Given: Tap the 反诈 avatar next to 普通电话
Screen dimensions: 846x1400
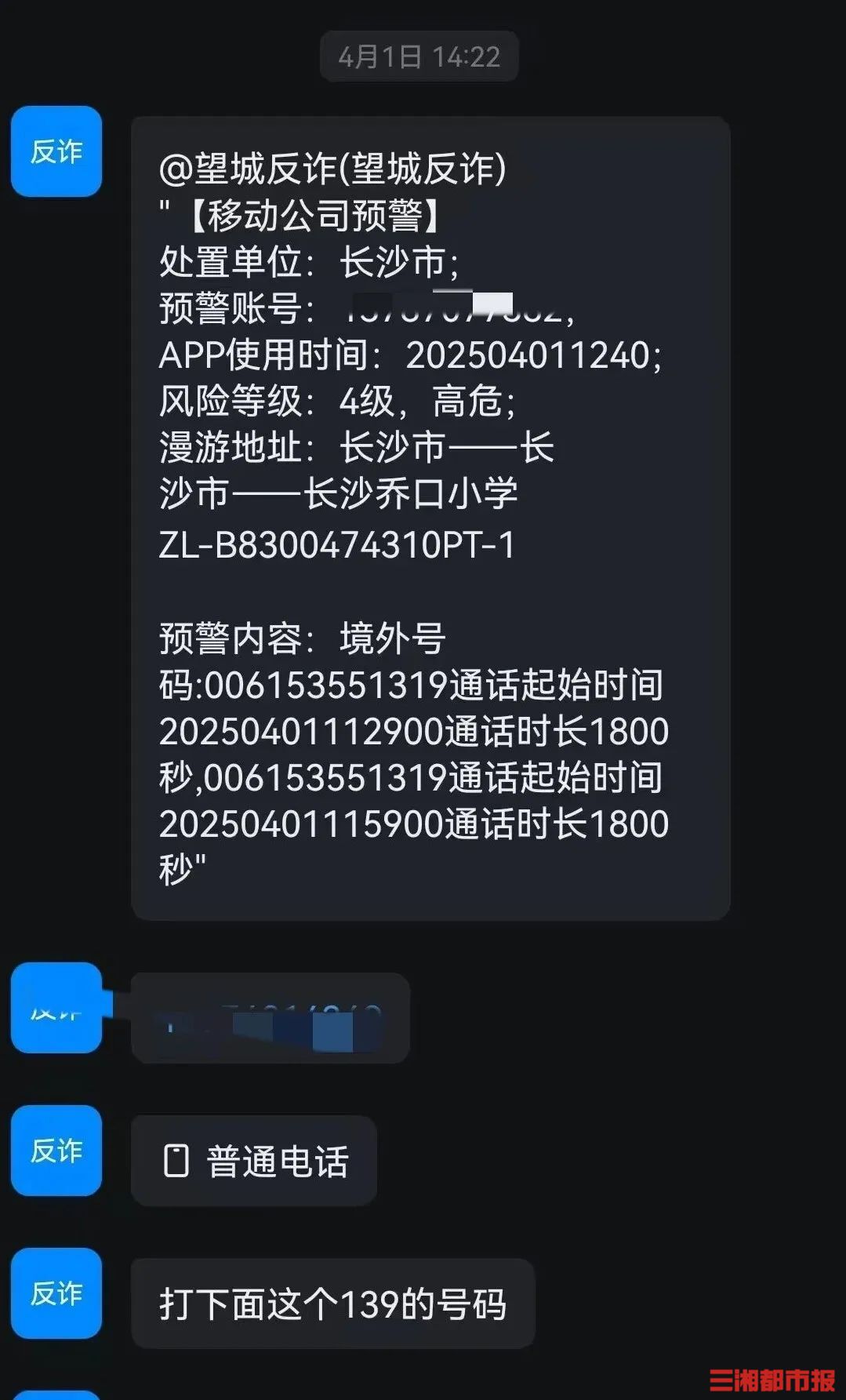Looking at the screenshot, I should pos(56,1151).
